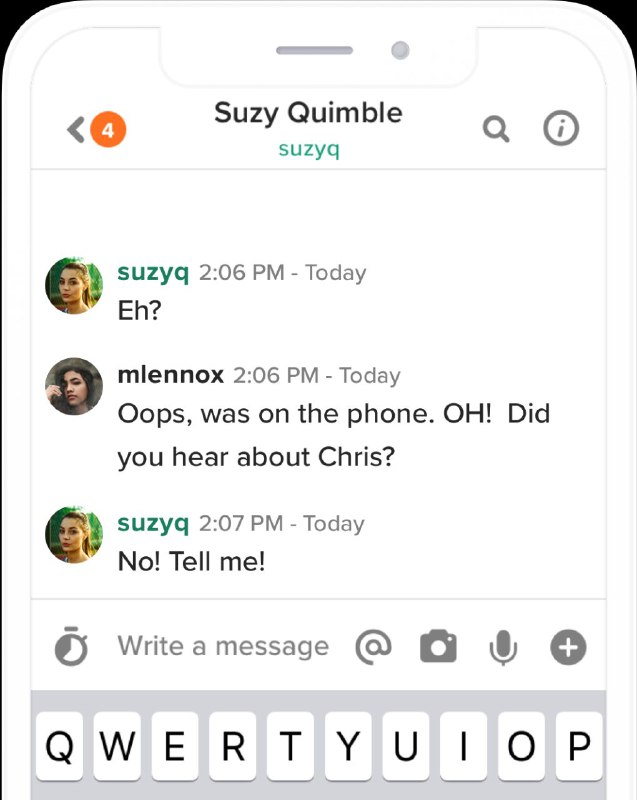Open the camera to attach a photo

[438, 647]
